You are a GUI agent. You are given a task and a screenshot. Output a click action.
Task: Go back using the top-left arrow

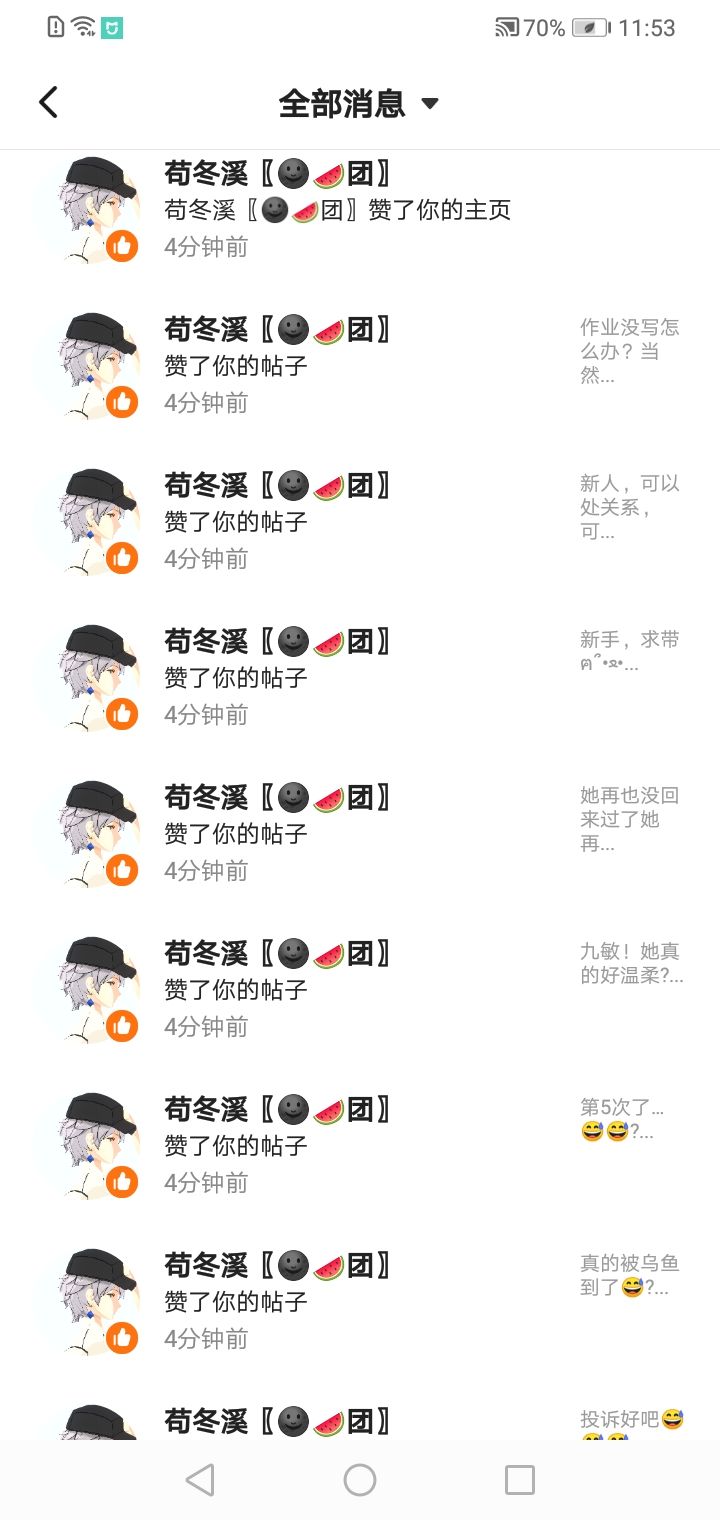click(48, 102)
